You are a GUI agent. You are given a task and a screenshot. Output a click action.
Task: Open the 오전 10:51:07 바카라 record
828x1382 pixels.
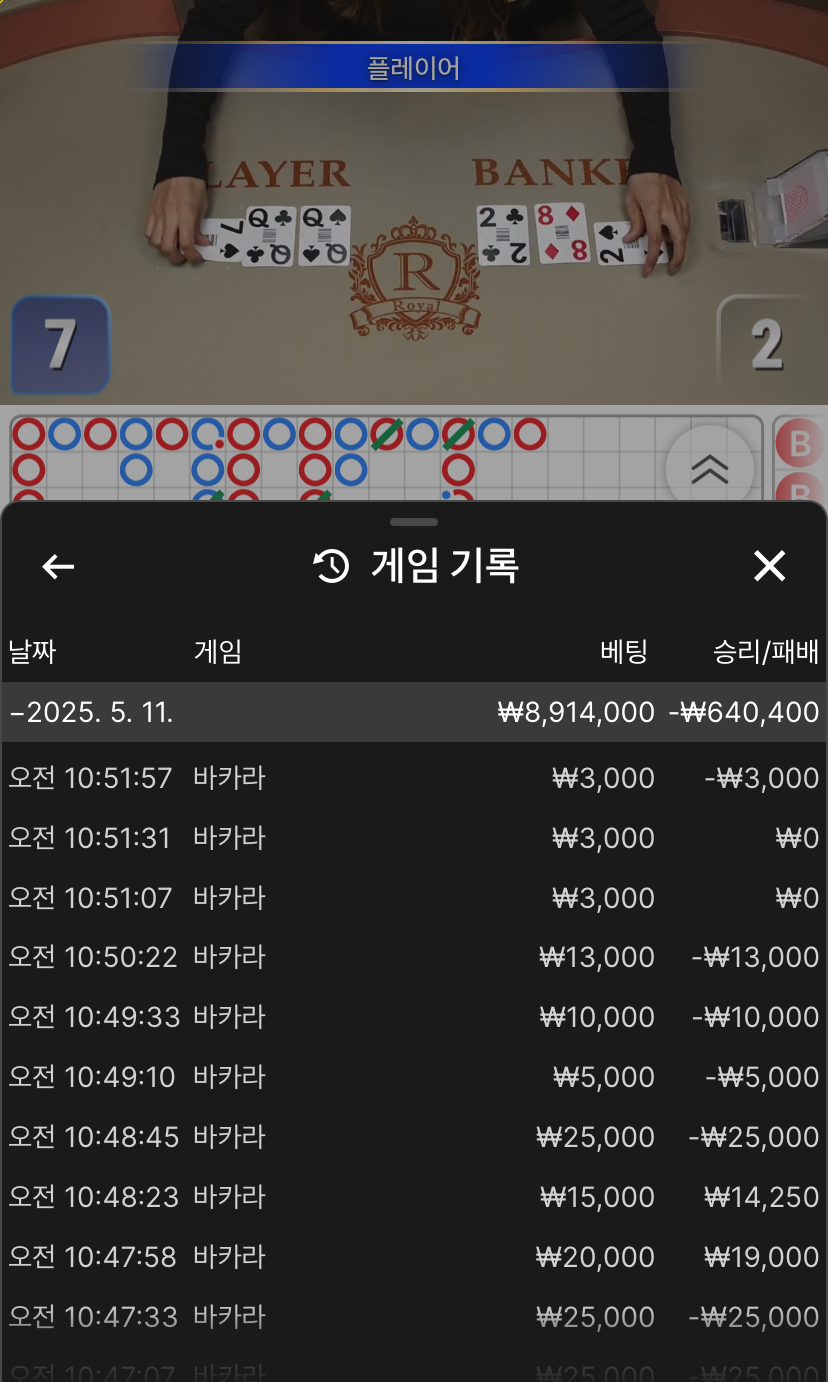[x=414, y=898]
